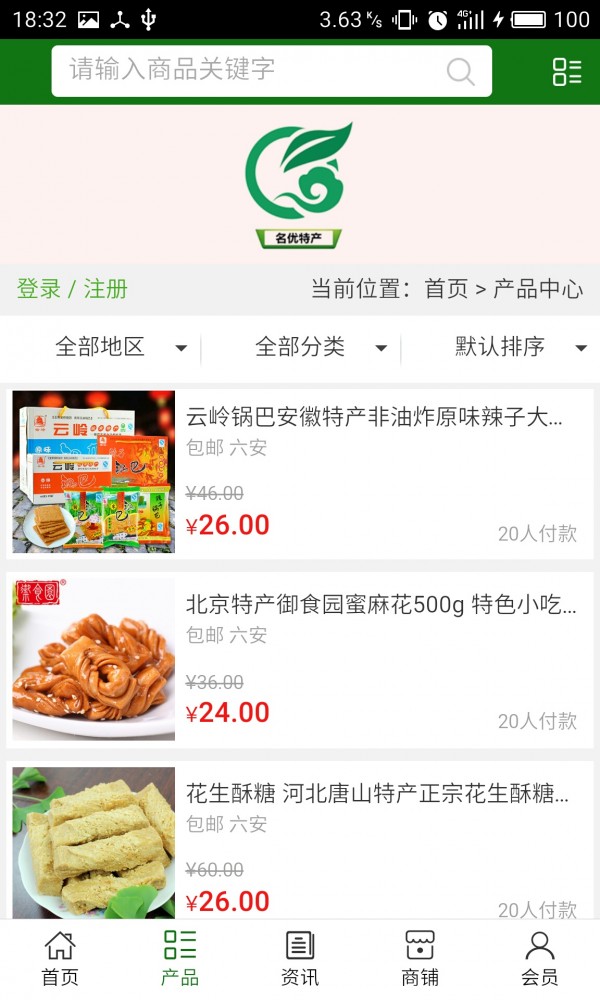This screenshot has height=1000, width=600.
Task: Open 登录 / 注册 login link
Action: [x=72, y=289]
